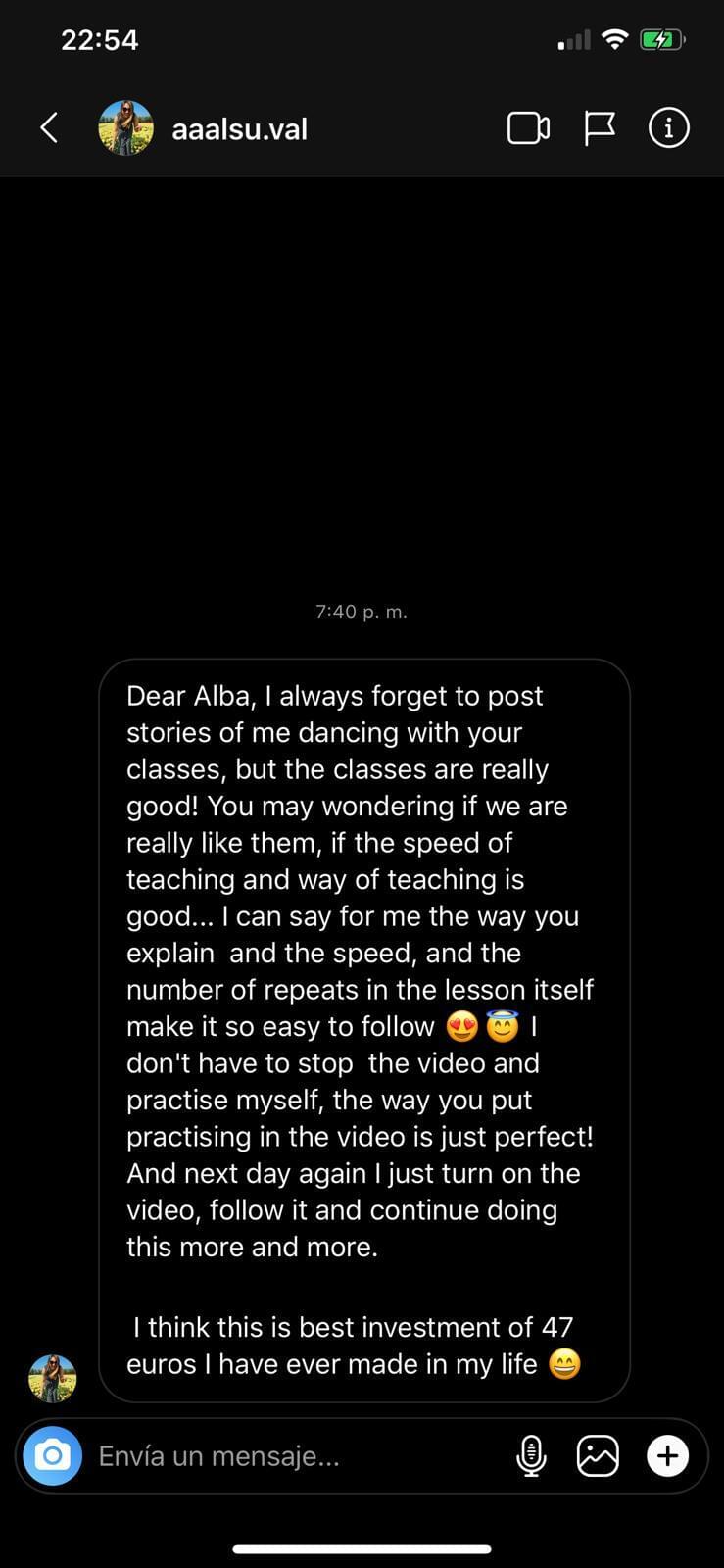This screenshot has height=1568, width=724.
Task: Focus the "Envía un mensaje..." text field
Action: (x=294, y=1455)
